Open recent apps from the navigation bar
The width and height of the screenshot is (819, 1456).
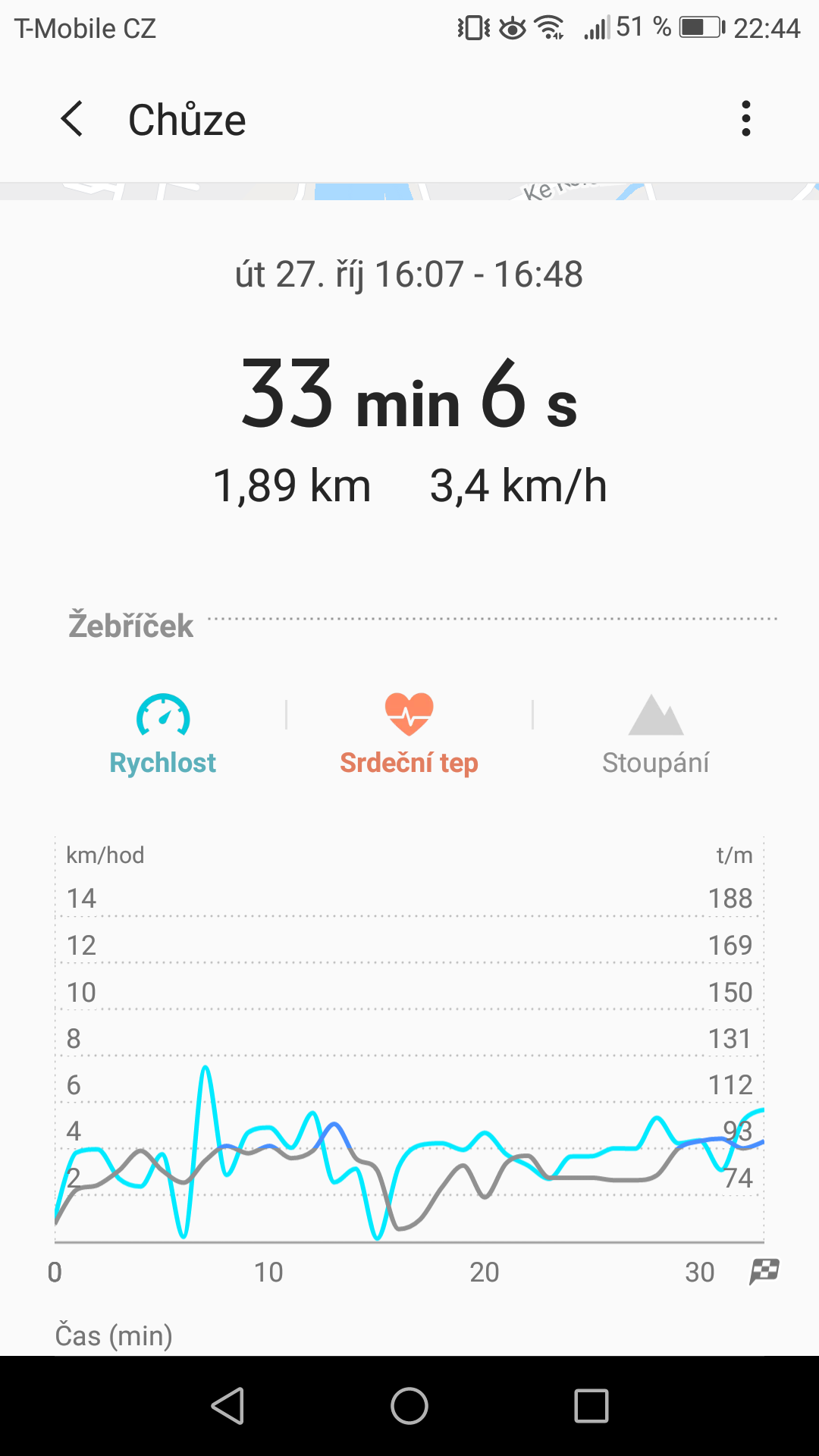[591, 1407]
